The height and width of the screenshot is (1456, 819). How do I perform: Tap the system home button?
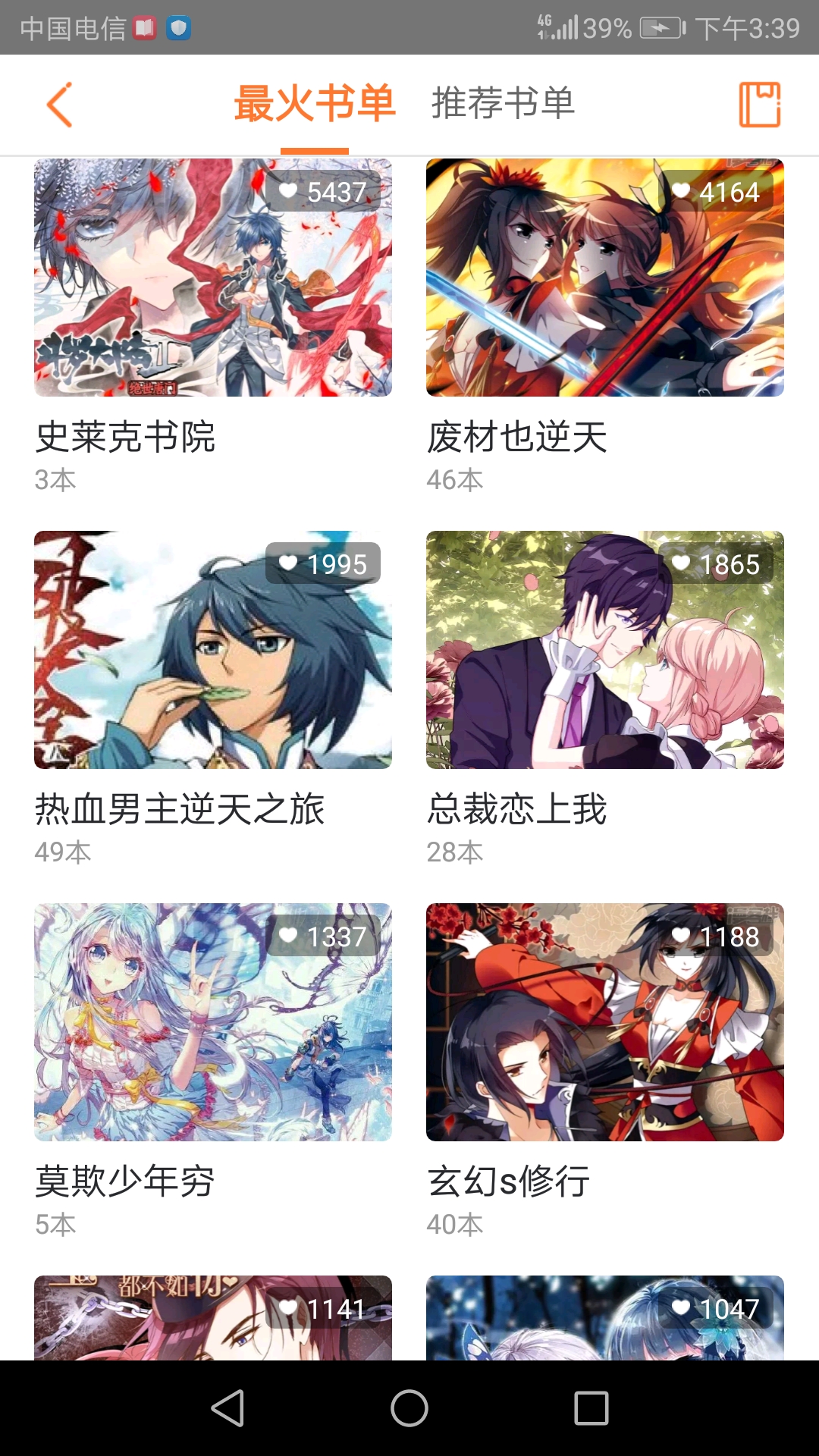(409, 1408)
